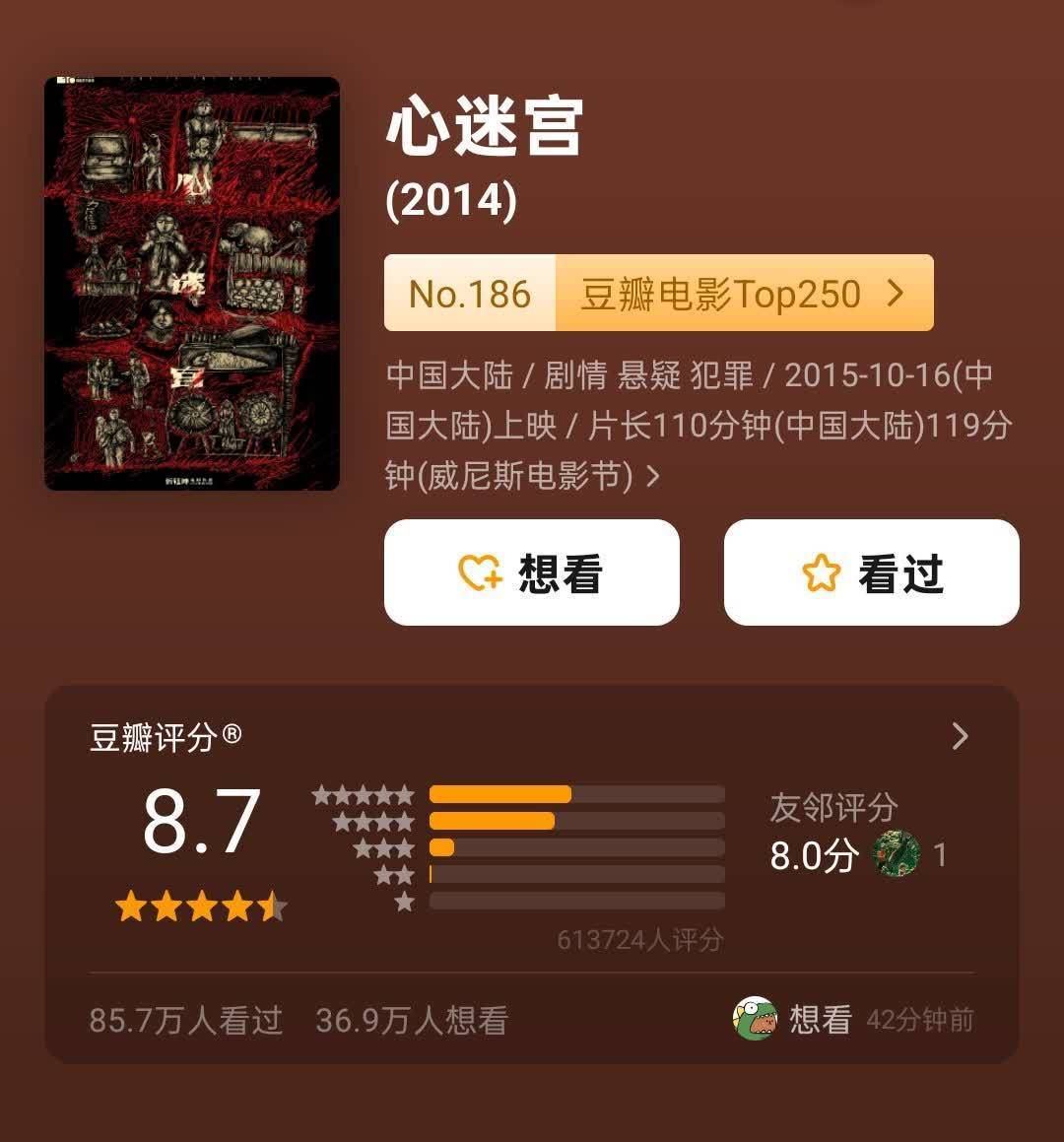1064x1142 pixels.
Task: Open the 心迷宫 movie poster
Action: [192, 284]
